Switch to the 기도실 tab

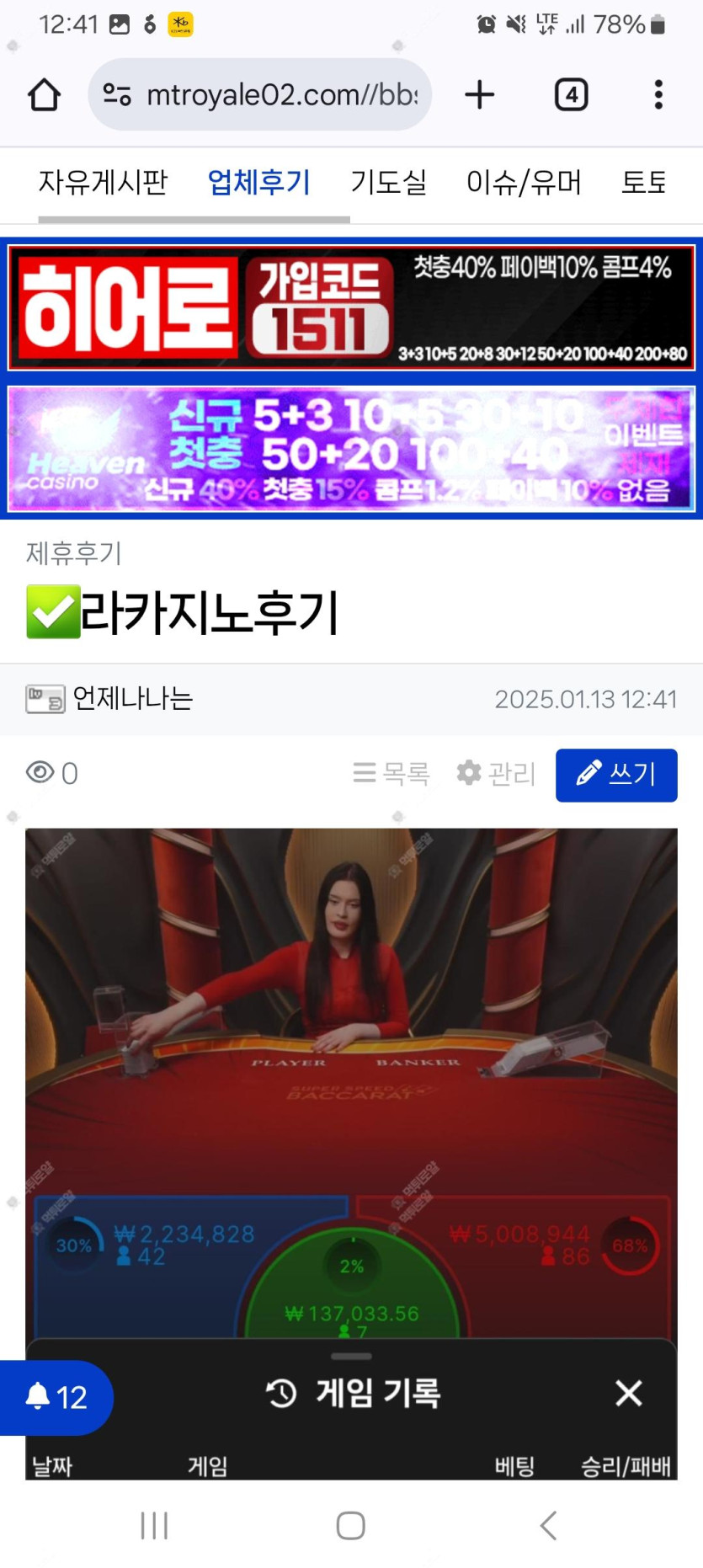coord(389,182)
